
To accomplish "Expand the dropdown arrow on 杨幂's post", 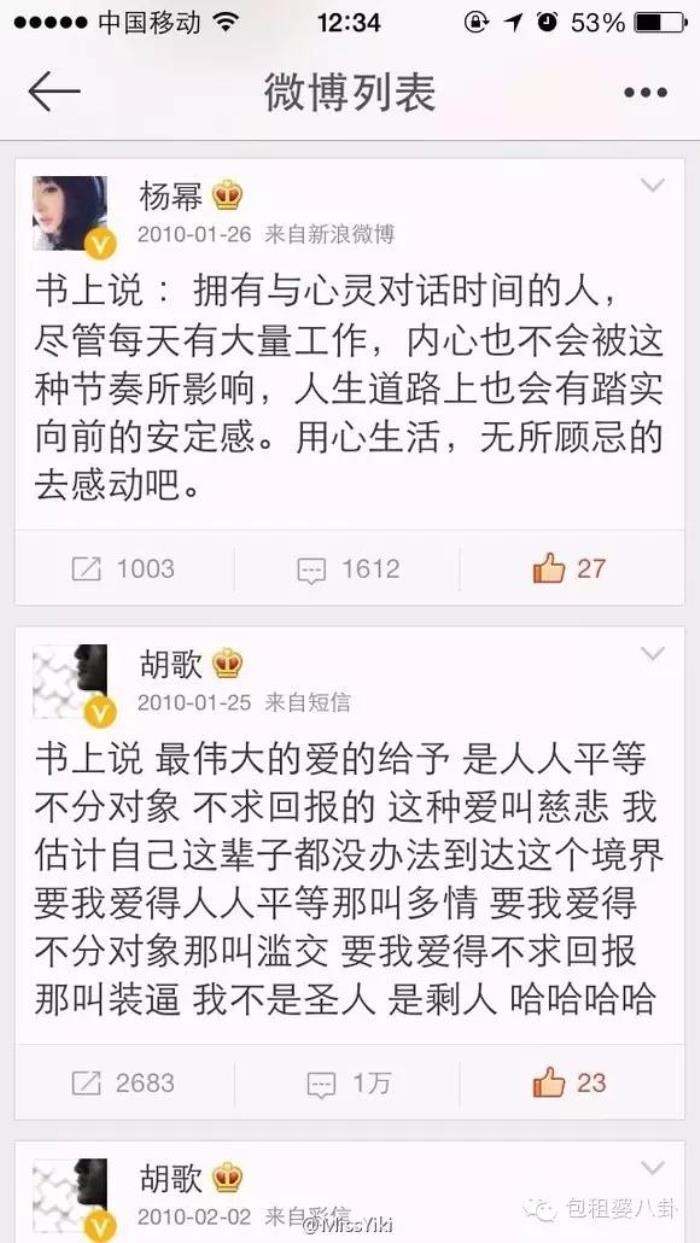I will [652, 186].
